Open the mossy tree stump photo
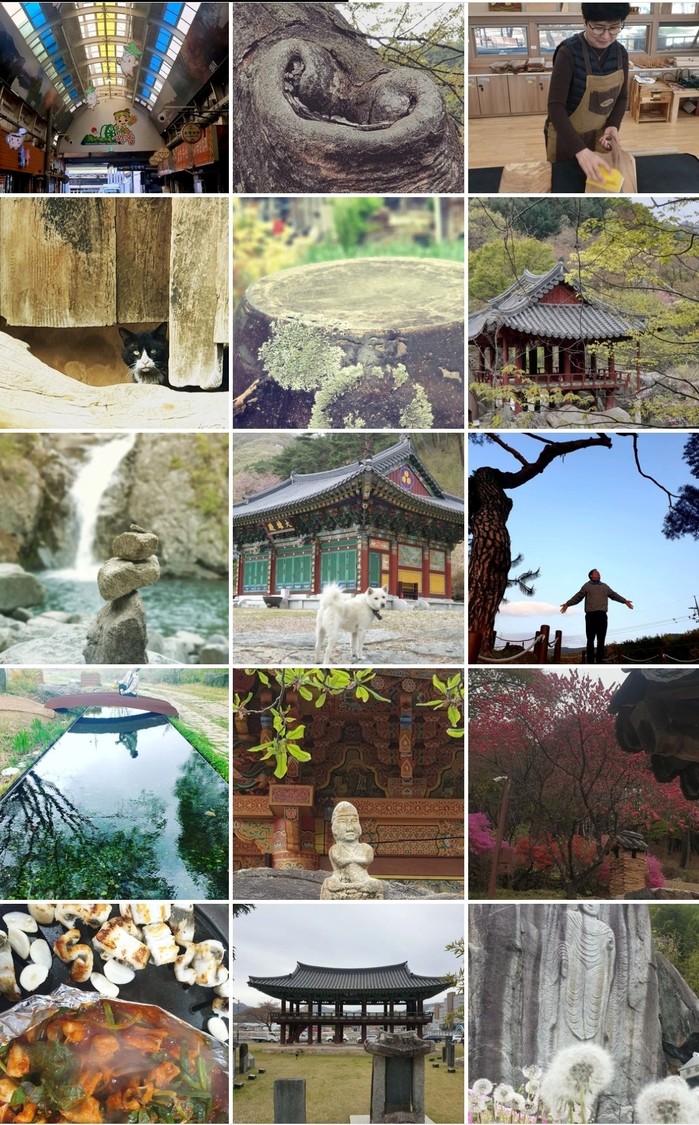The image size is (699, 1125). [x=348, y=312]
